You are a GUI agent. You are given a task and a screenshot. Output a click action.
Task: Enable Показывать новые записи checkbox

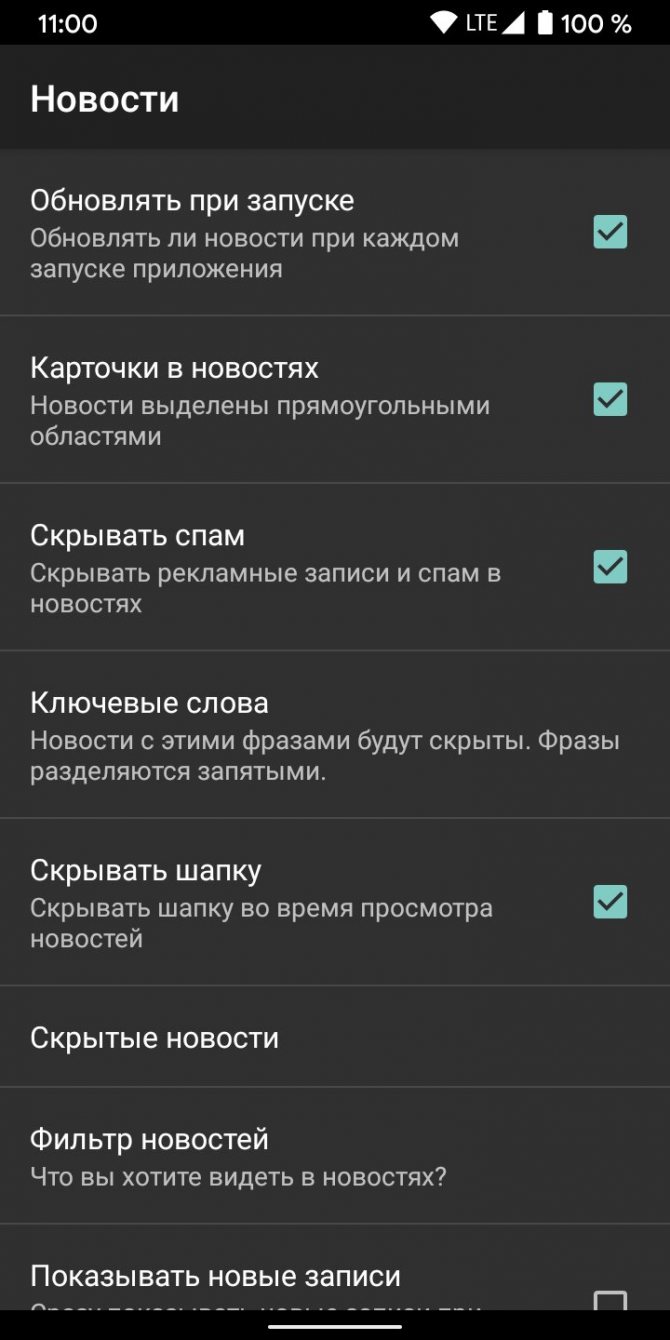click(x=610, y=1300)
